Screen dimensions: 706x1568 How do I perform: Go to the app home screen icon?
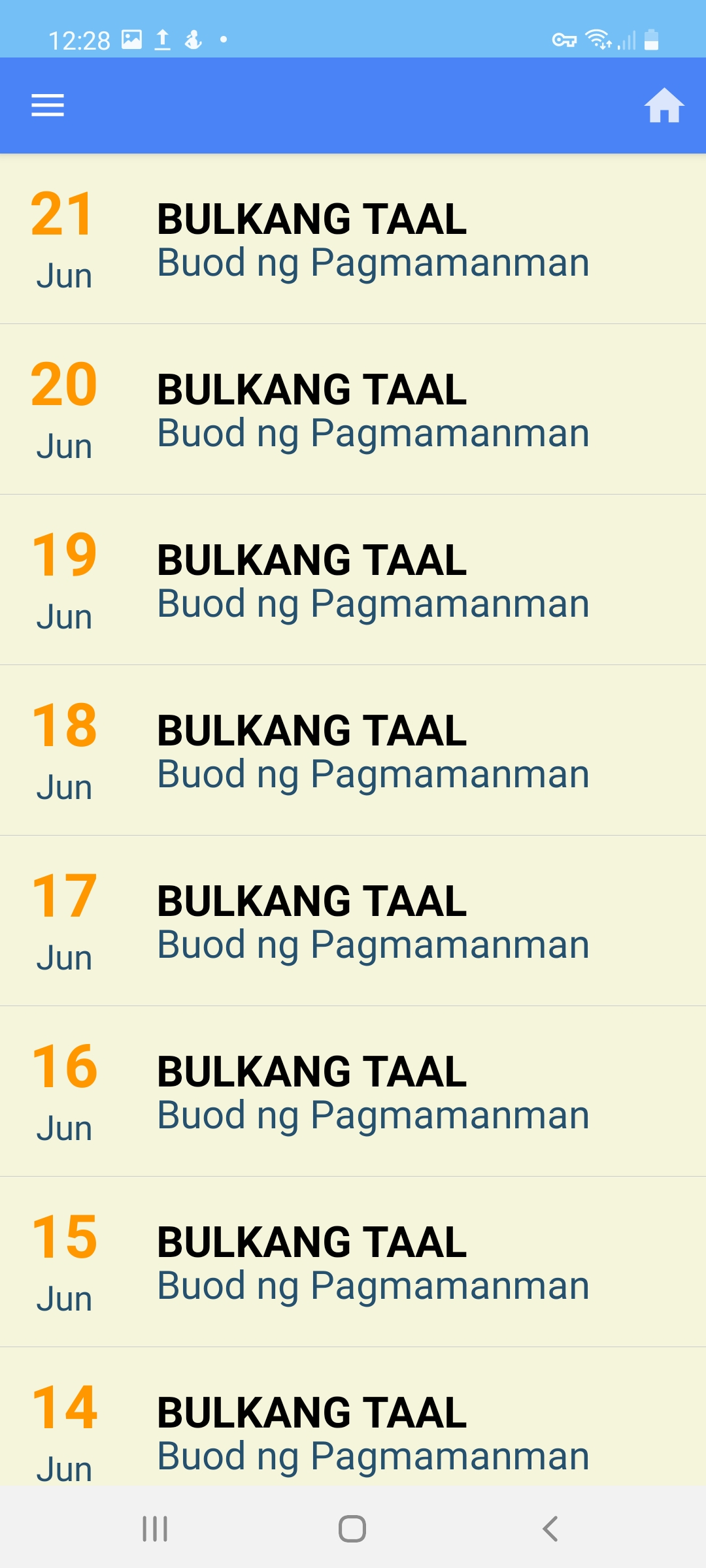coord(664,105)
